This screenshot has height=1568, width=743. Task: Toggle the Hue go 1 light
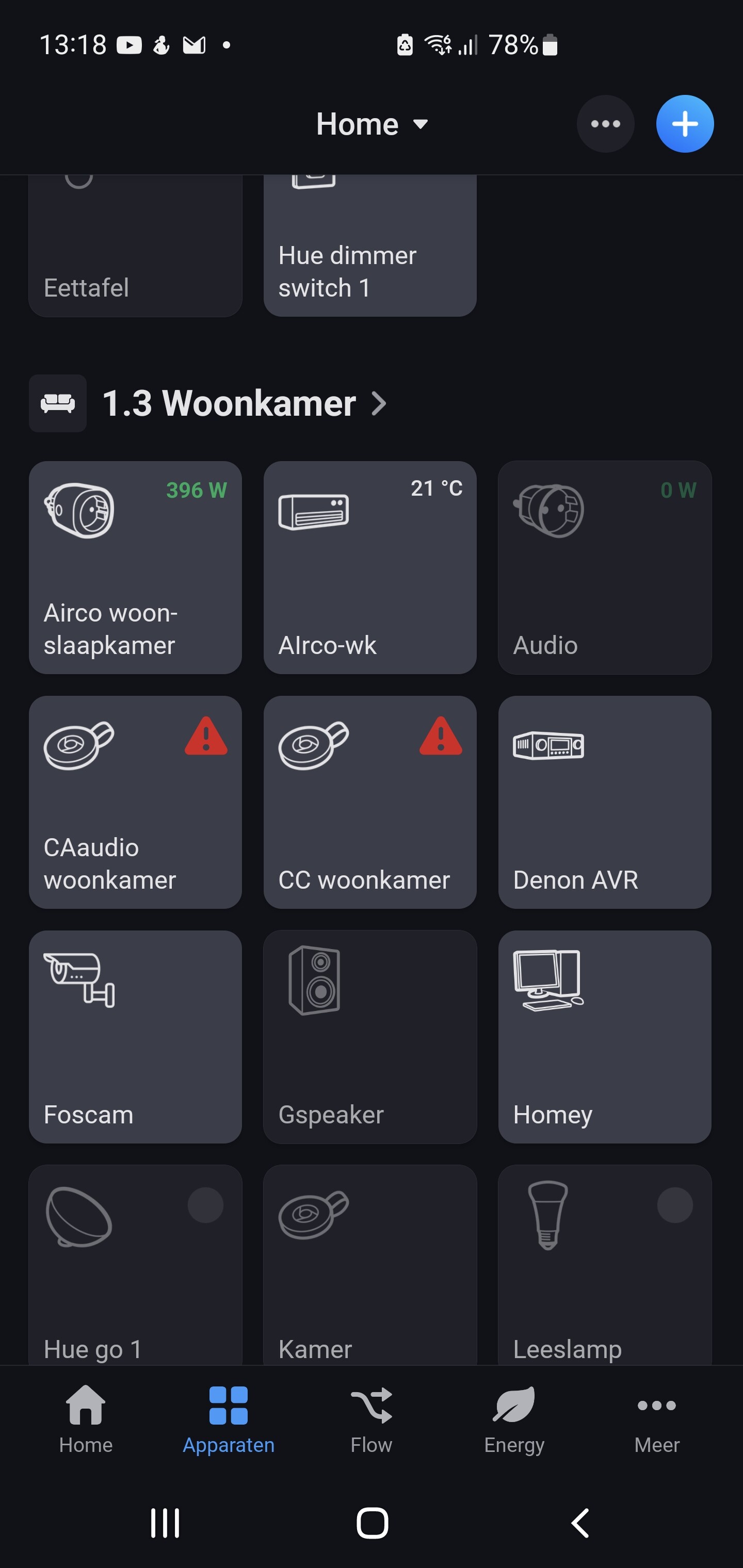135,1263
